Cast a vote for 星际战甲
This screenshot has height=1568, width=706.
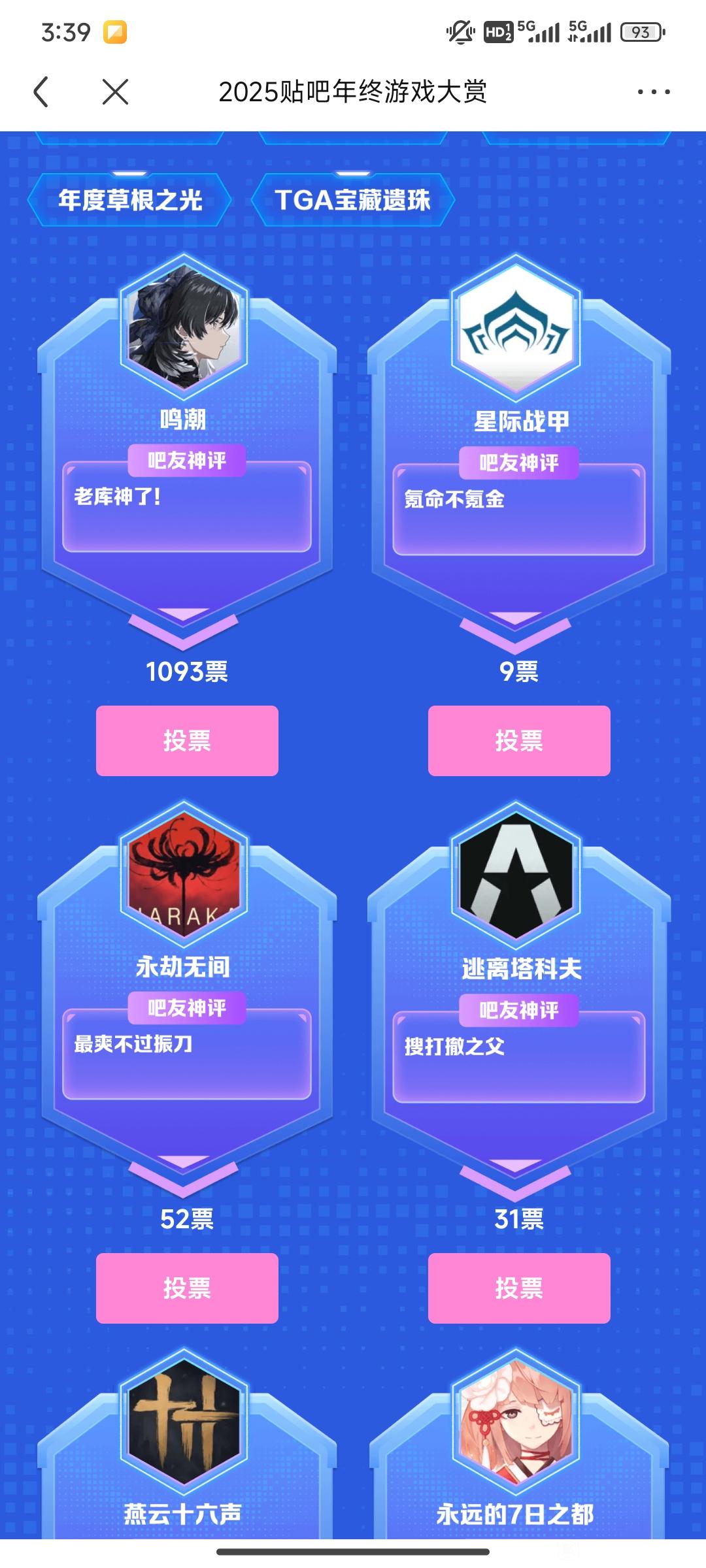click(519, 741)
